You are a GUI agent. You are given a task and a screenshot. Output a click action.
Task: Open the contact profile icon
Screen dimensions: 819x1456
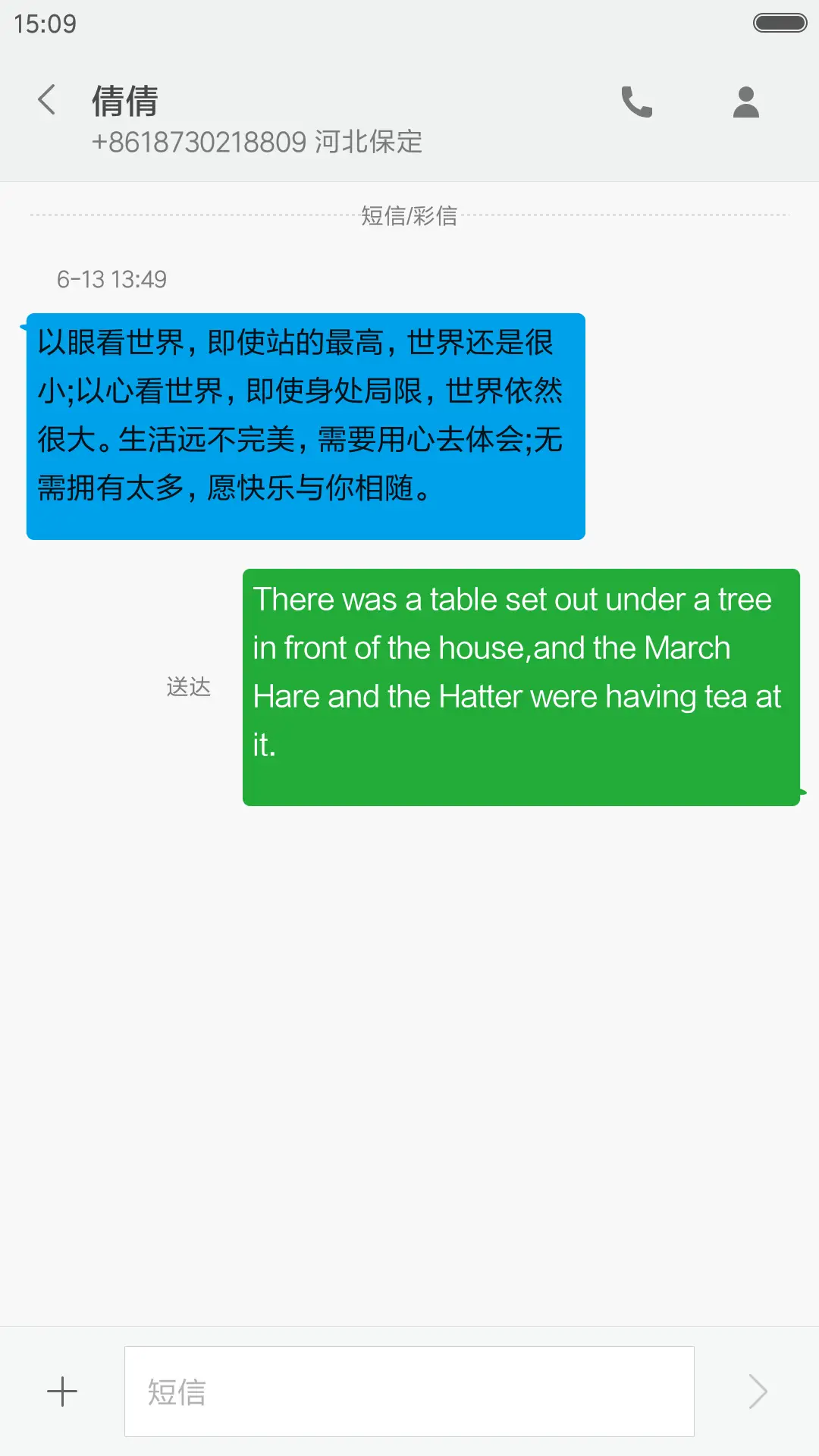(x=745, y=101)
